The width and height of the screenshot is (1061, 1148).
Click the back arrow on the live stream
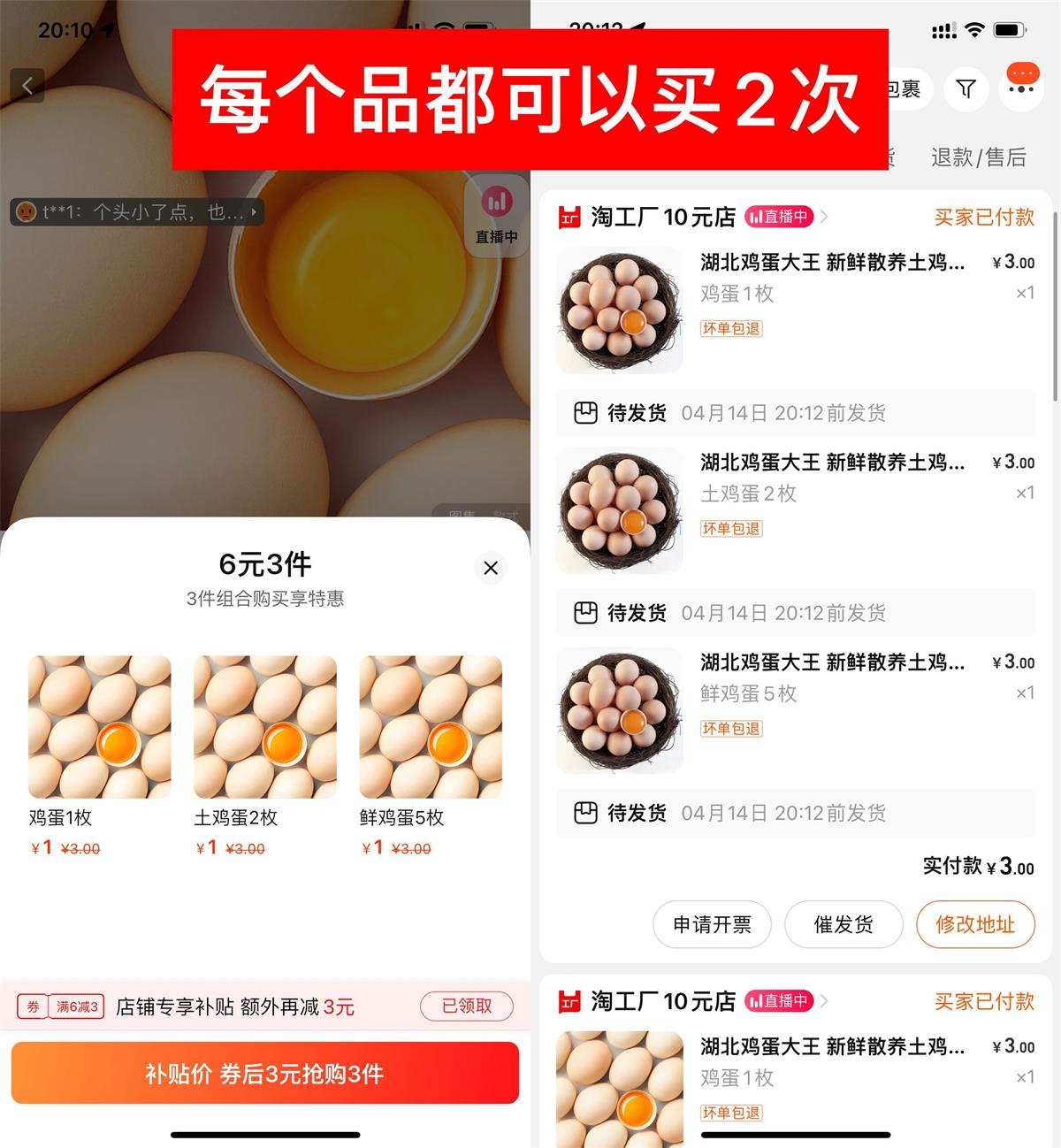point(28,85)
